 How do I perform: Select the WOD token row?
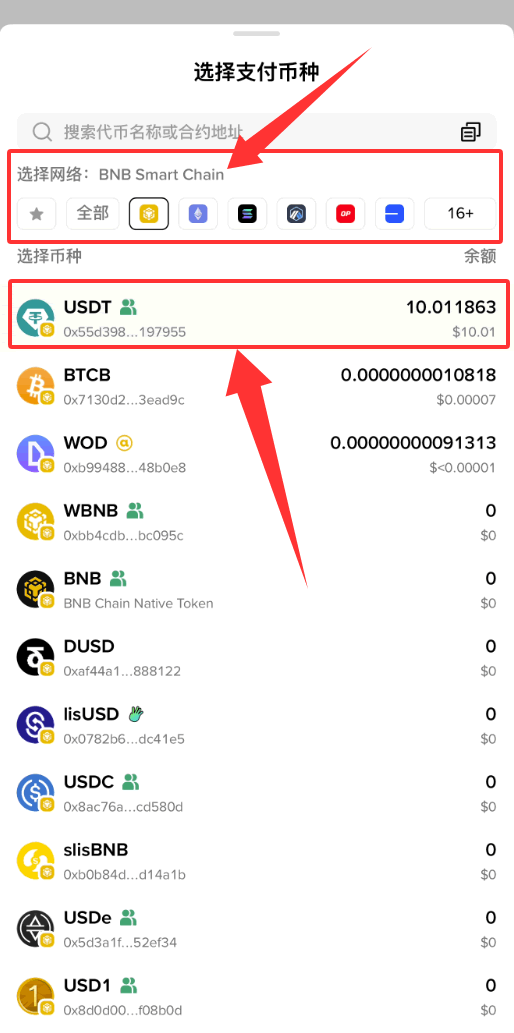point(257,454)
